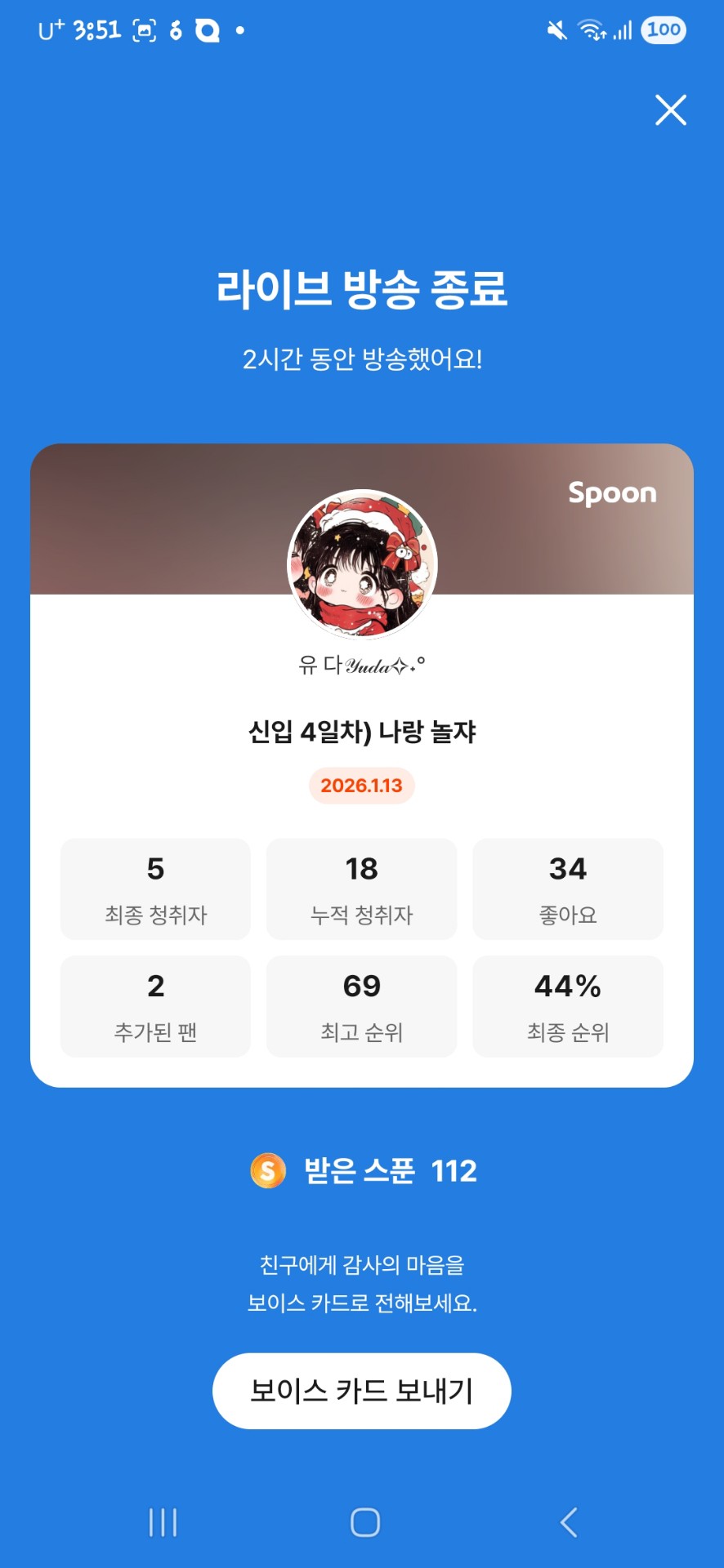Open recent apps from the navigation bar
The image size is (724, 1568).
[x=163, y=1522]
